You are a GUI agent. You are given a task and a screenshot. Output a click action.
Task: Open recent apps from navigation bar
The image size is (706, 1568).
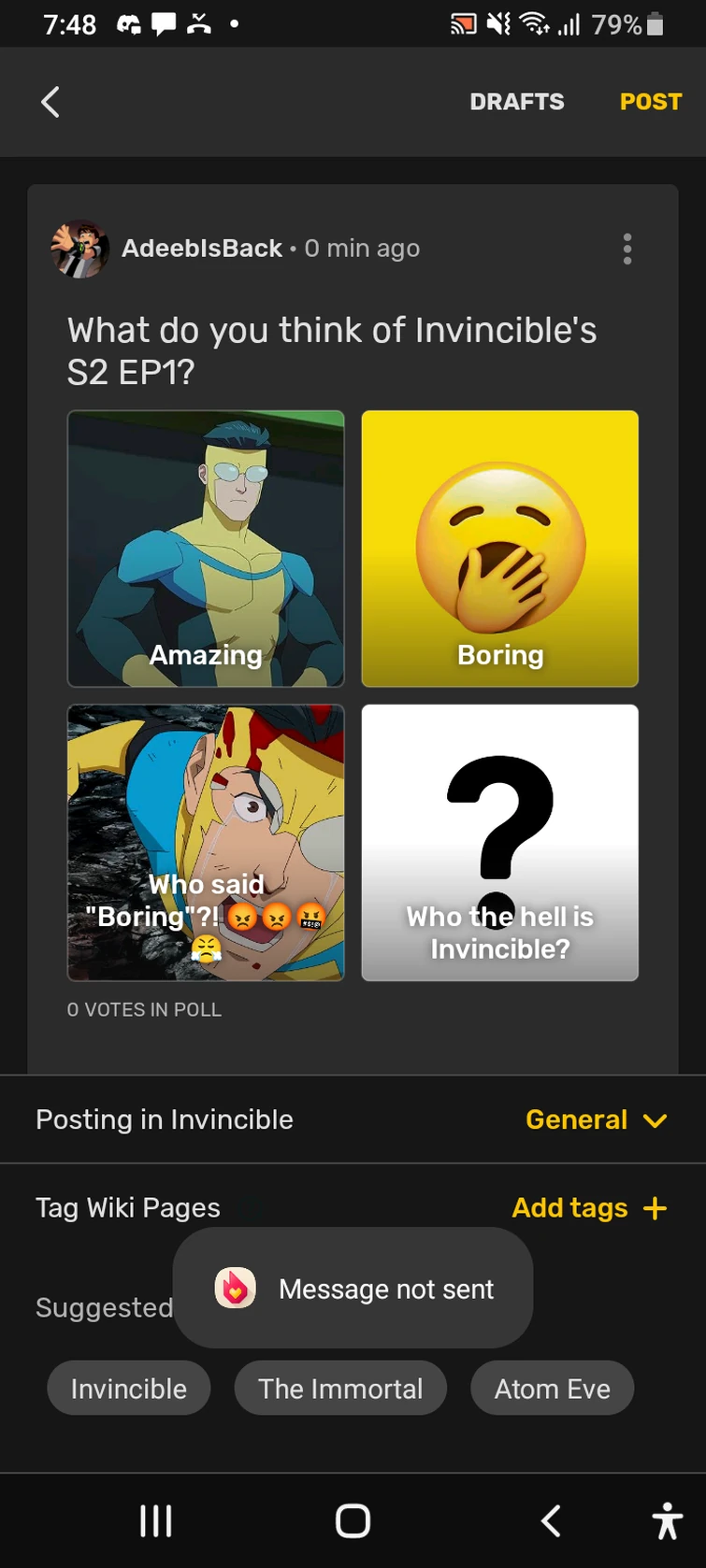point(156,1520)
